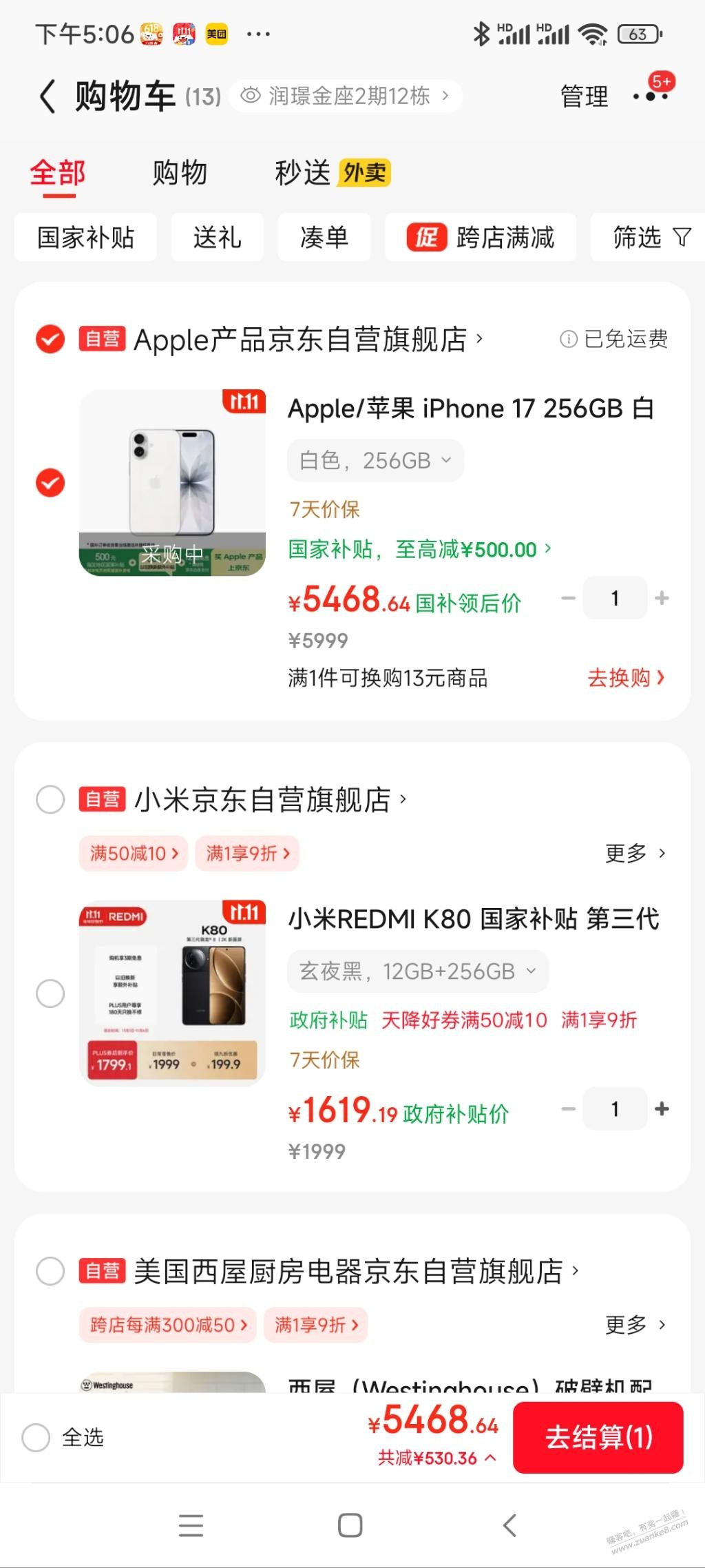Select the 凑单 filter chip
The image size is (705, 1568).
tap(324, 238)
